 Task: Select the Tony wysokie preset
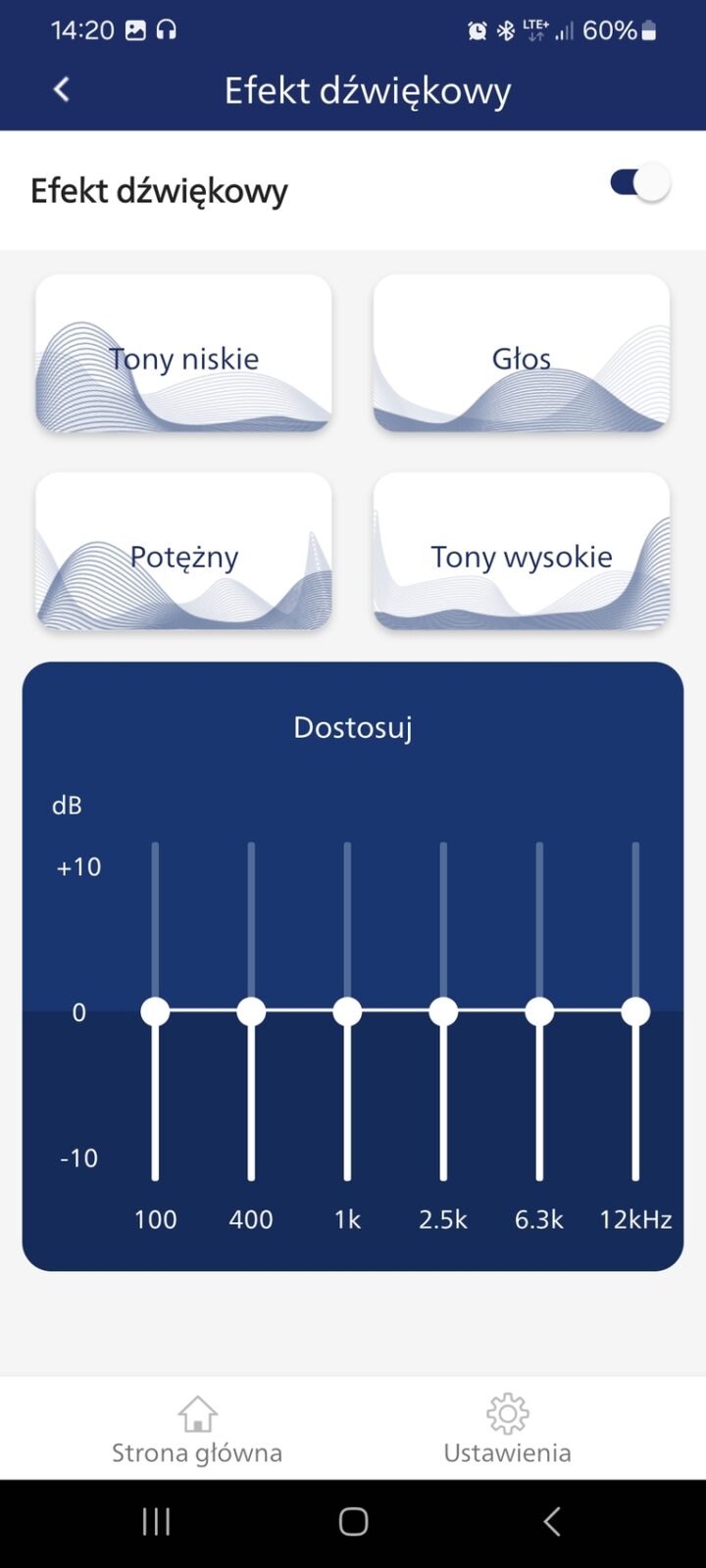521,552
